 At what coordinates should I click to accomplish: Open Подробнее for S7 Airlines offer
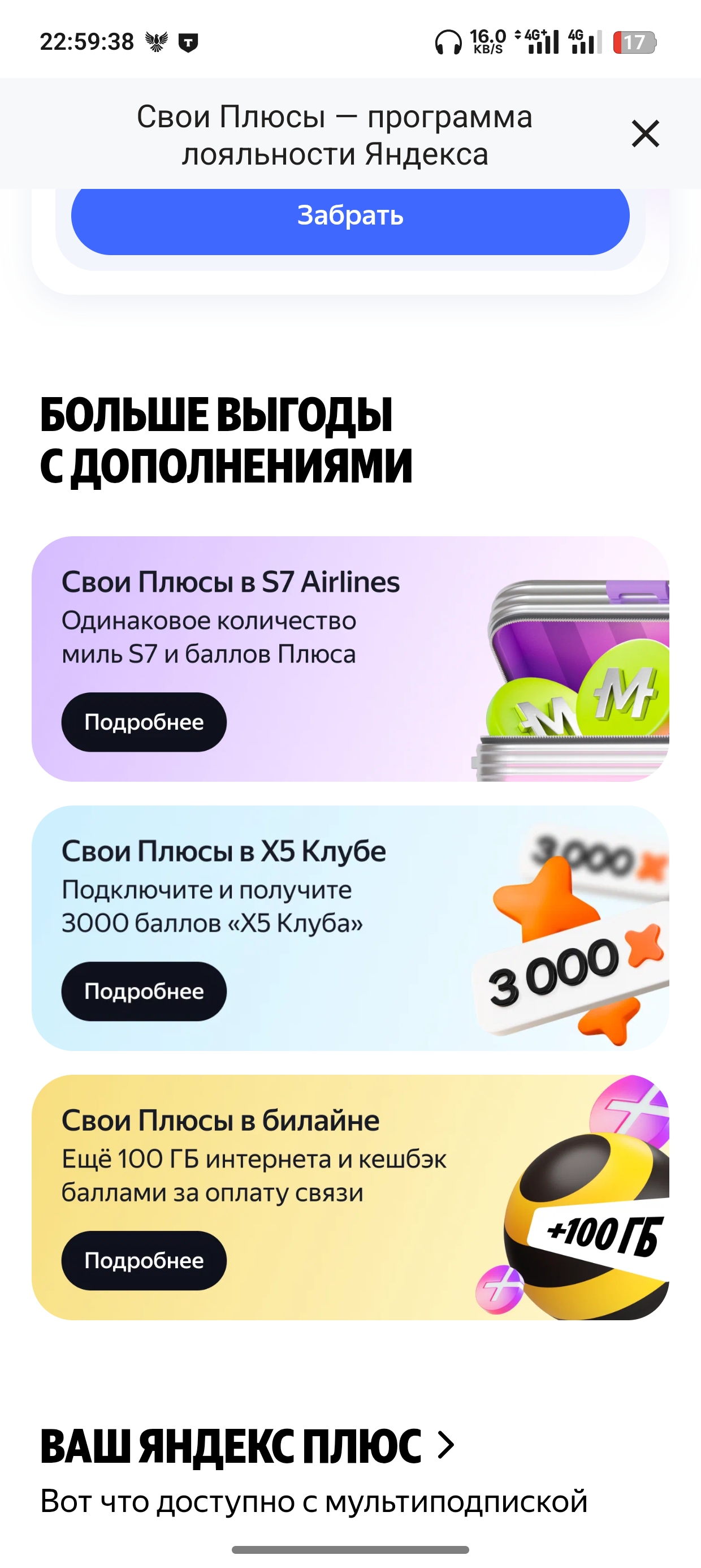tap(144, 722)
